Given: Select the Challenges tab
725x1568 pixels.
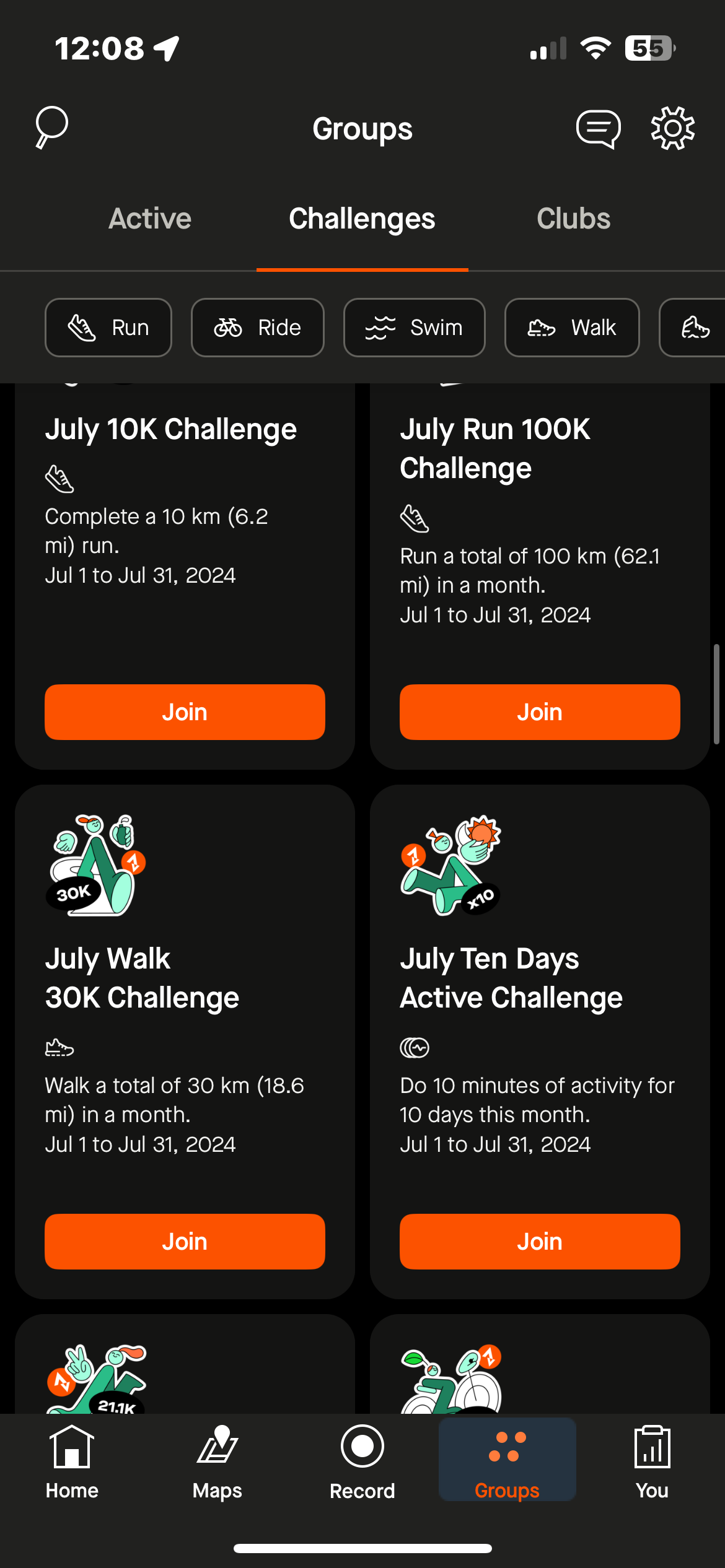Looking at the screenshot, I should pyautogui.click(x=362, y=219).
